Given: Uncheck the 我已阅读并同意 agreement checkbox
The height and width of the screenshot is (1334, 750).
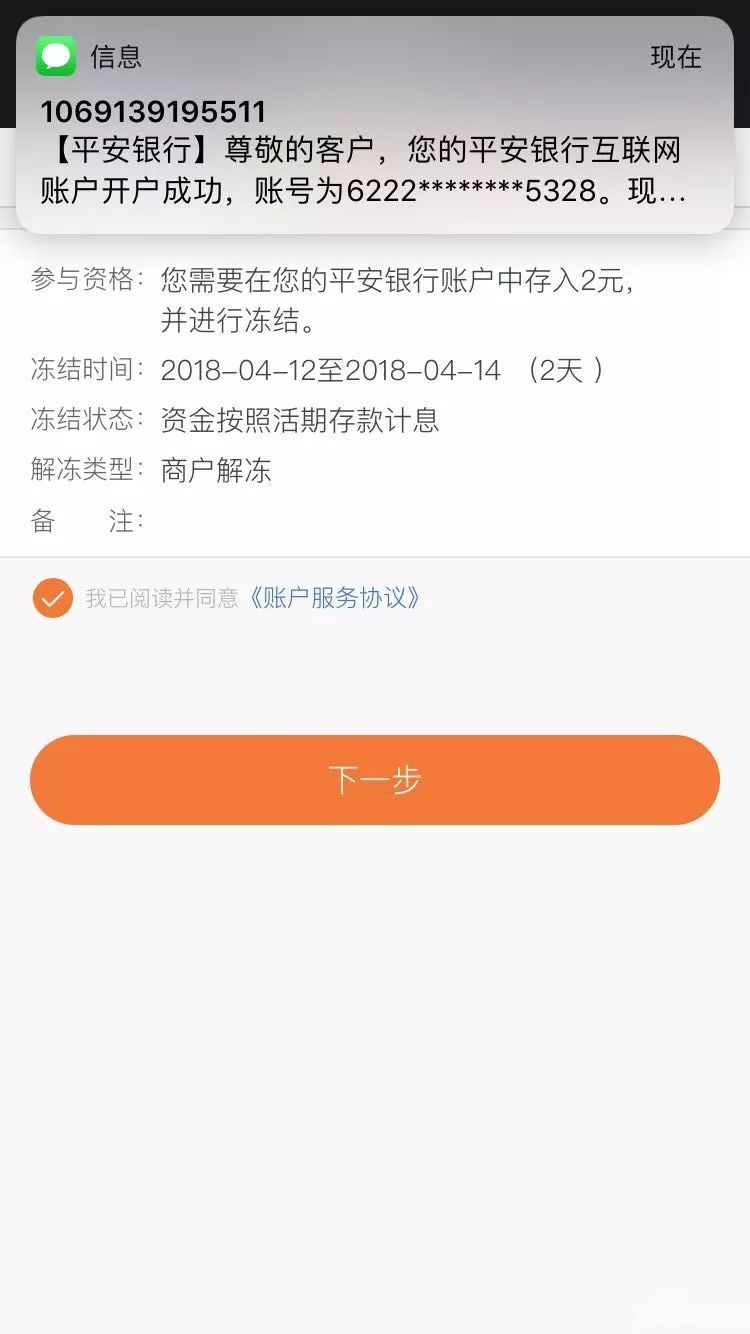Looking at the screenshot, I should click(x=52, y=598).
